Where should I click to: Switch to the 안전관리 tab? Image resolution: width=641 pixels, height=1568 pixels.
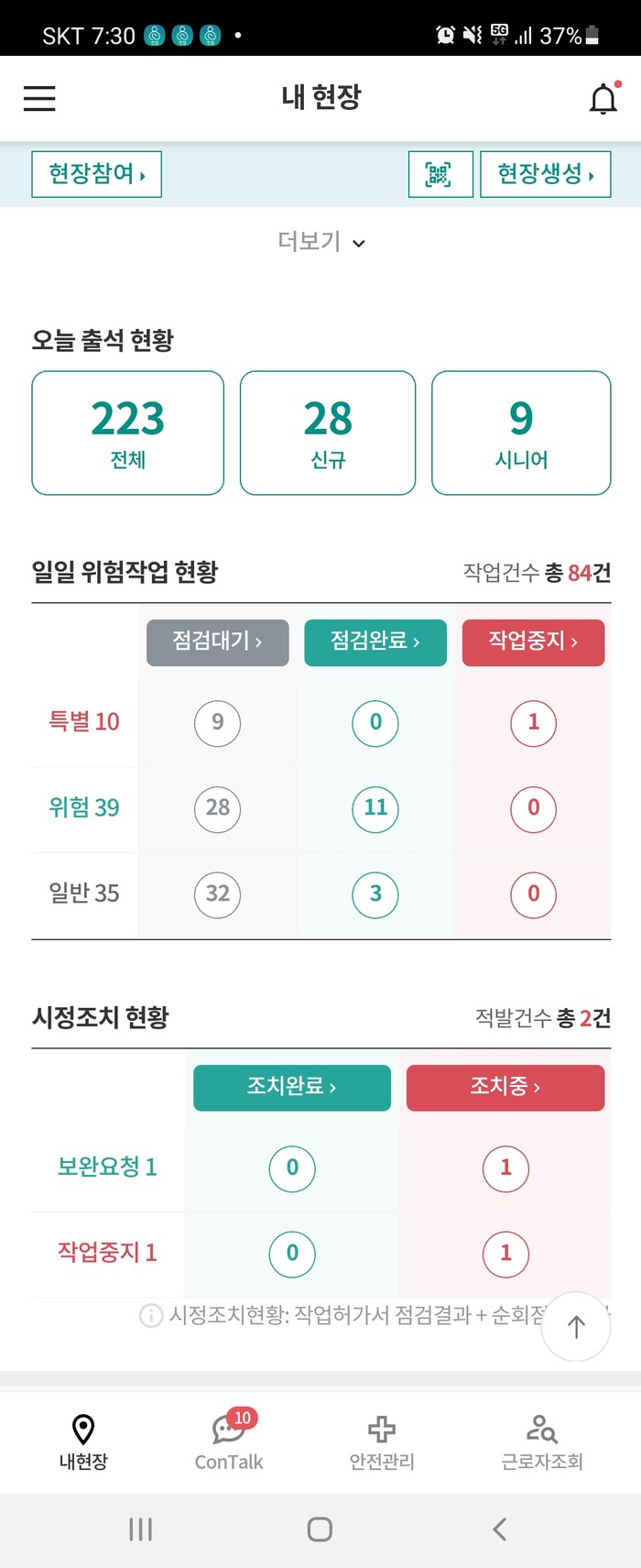point(382,1441)
